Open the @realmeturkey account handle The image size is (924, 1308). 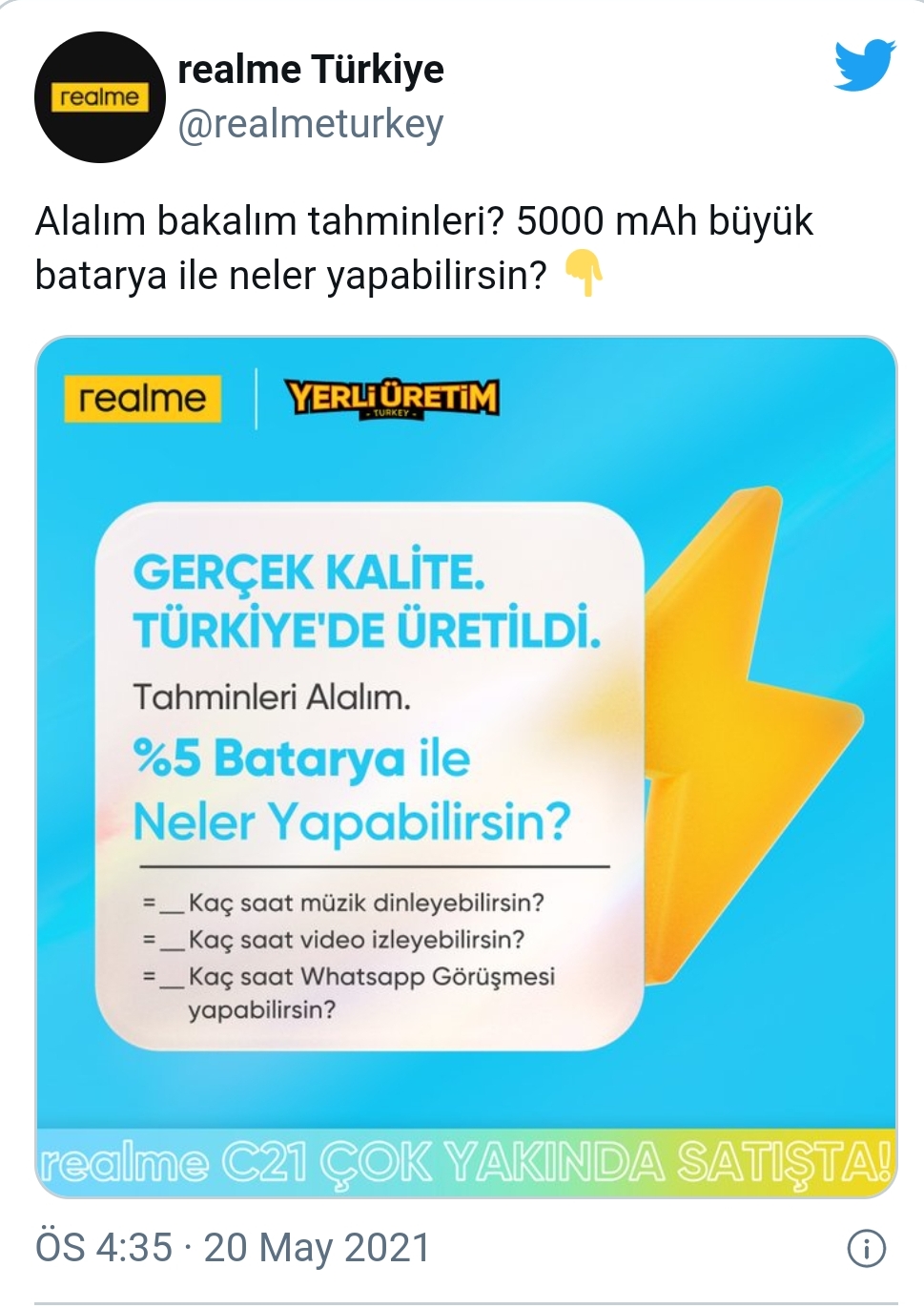(x=310, y=125)
